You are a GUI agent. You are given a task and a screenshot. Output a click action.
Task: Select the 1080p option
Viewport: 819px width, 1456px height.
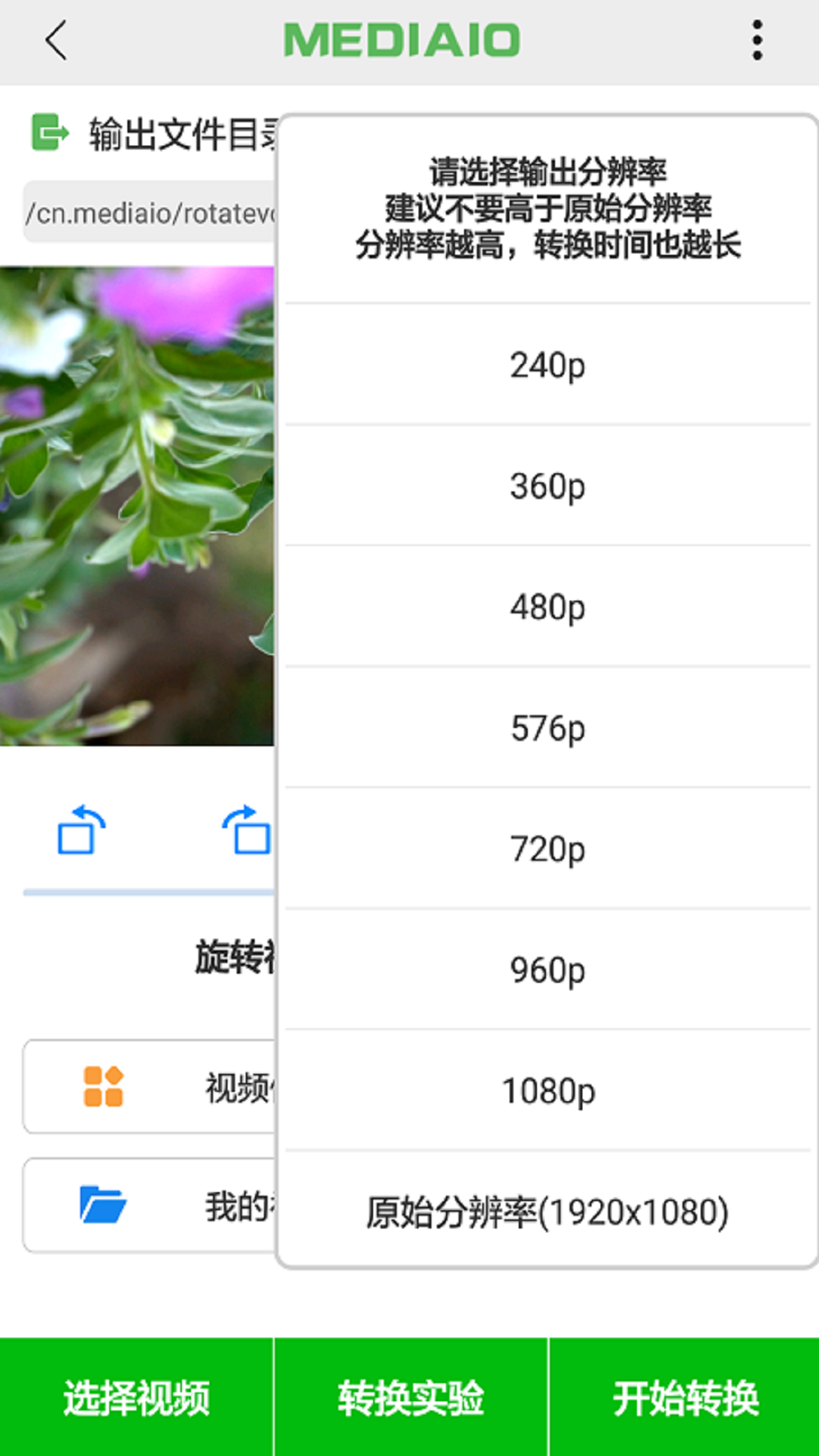coord(548,1090)
